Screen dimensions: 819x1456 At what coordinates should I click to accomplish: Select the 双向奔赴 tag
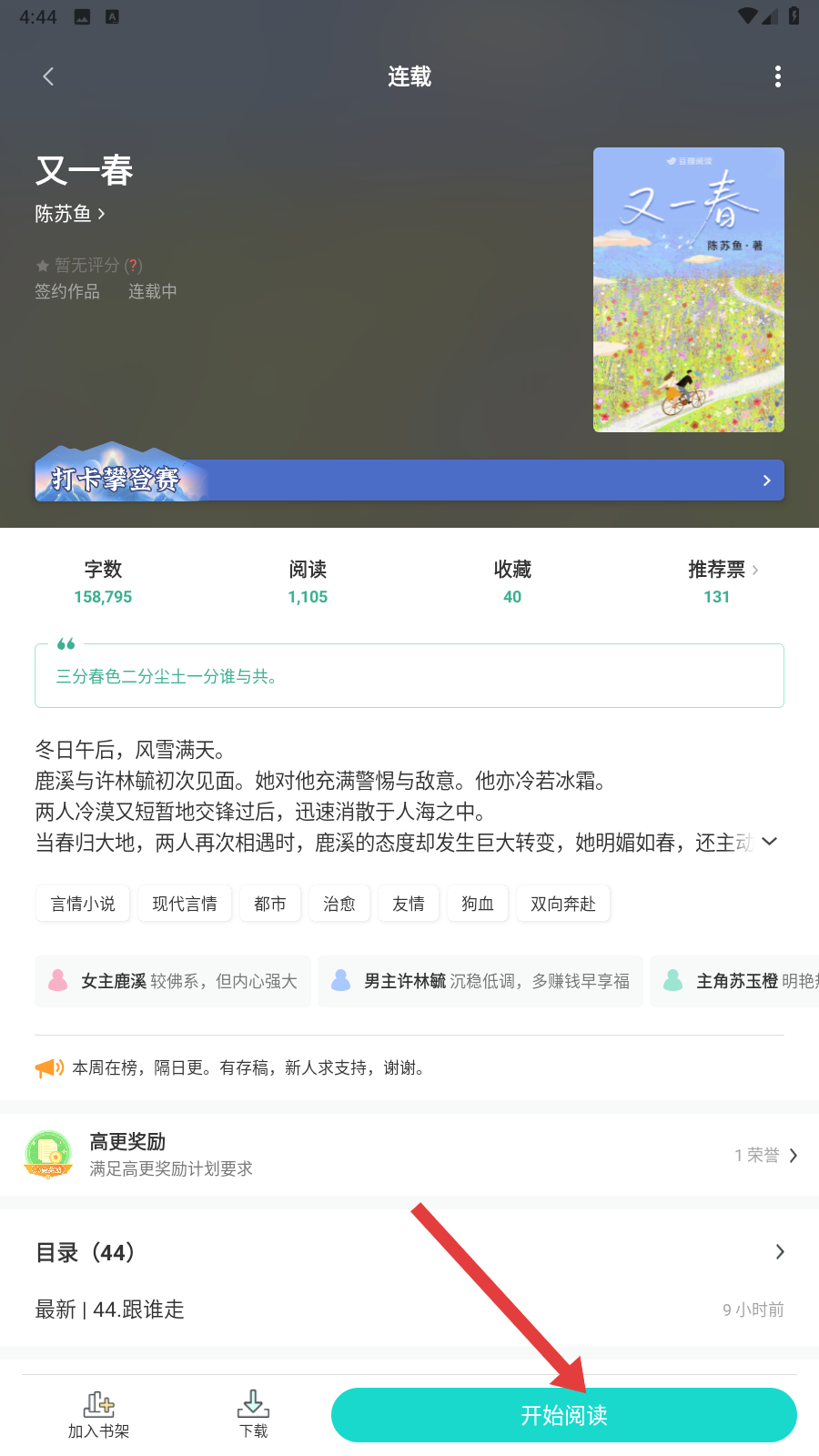tap(563, 904)
